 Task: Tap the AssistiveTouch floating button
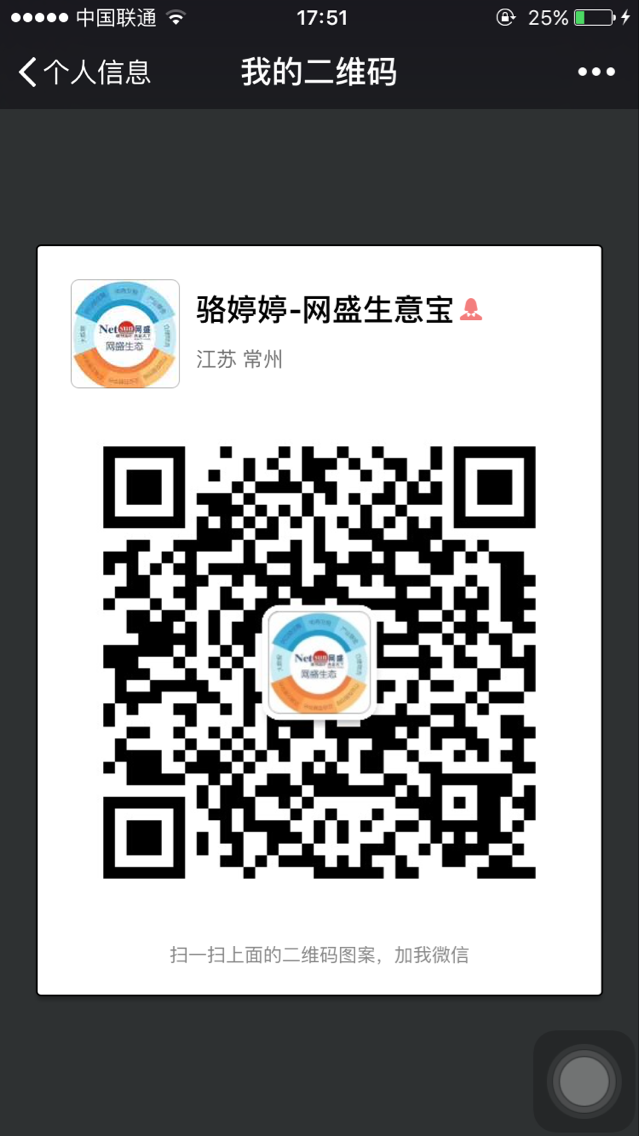click(584, 1082)
